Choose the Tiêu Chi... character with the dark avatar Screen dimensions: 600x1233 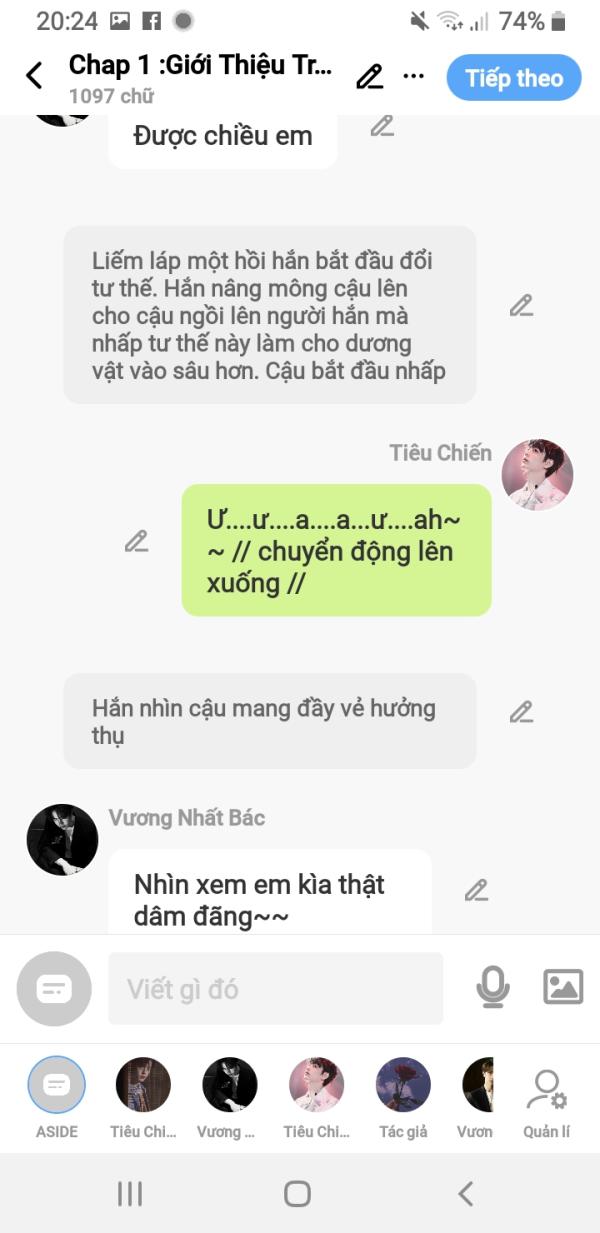click(x=143, y=1086)
